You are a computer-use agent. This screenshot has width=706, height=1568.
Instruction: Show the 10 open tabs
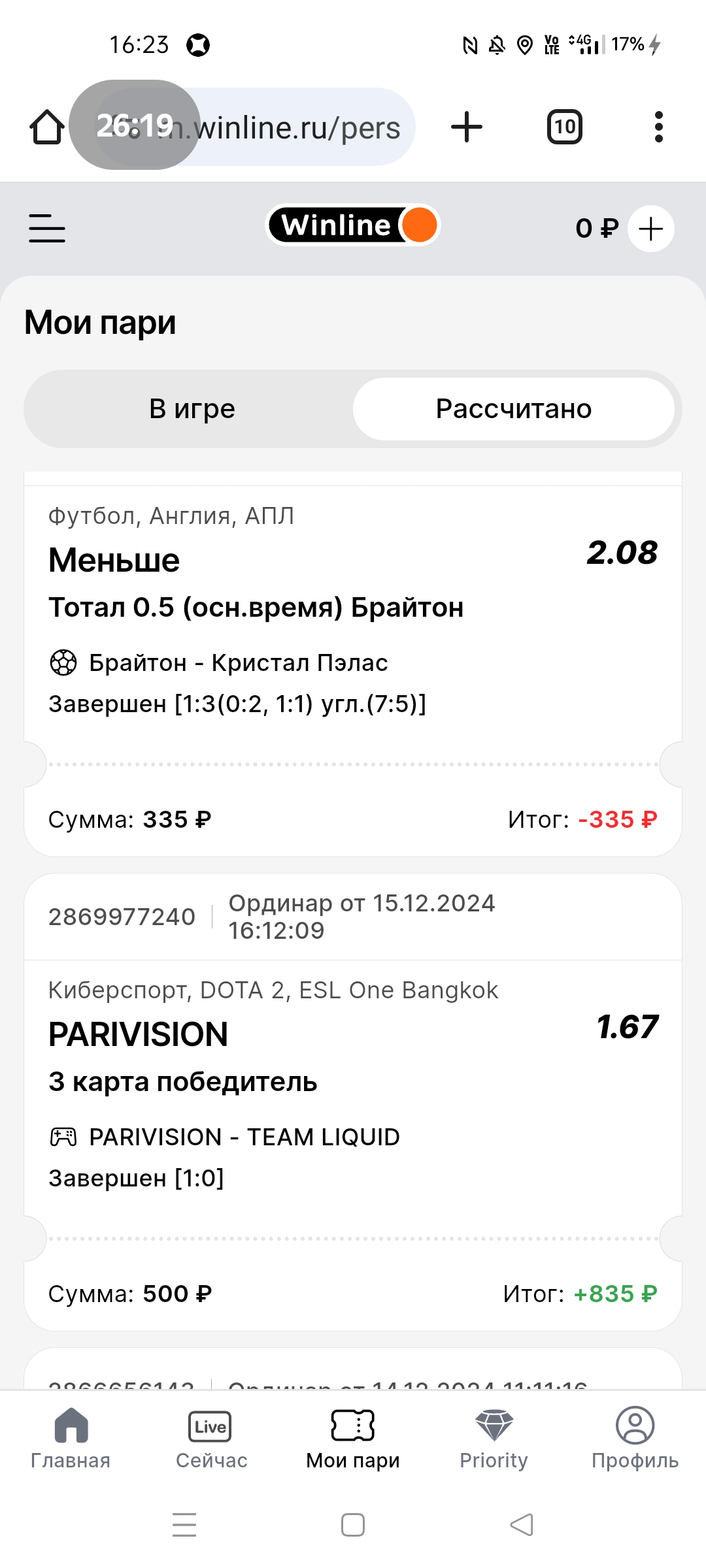click(x=565, y=127)
